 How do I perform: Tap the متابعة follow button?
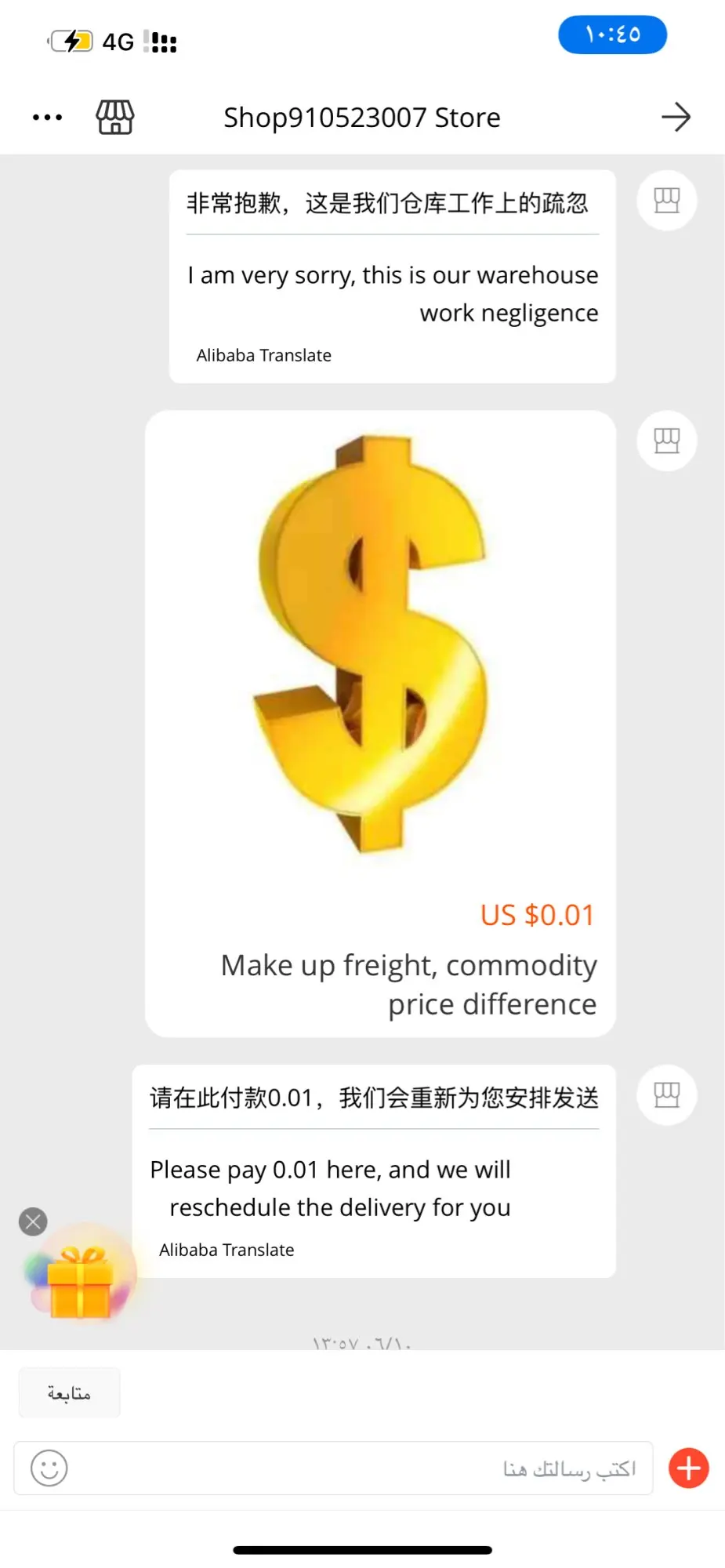[69, 1393]
